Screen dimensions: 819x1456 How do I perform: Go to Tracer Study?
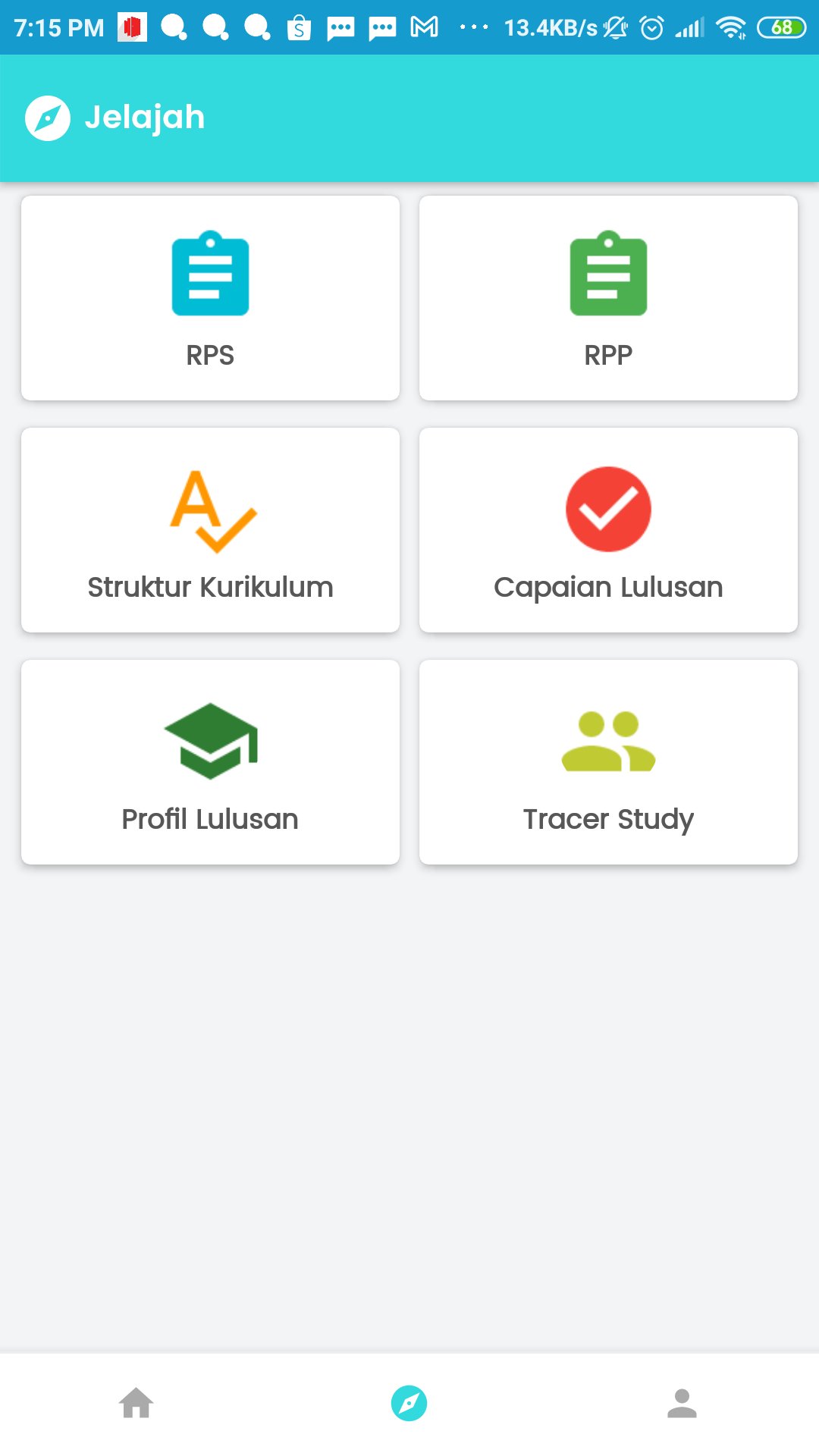coord(608,762)
